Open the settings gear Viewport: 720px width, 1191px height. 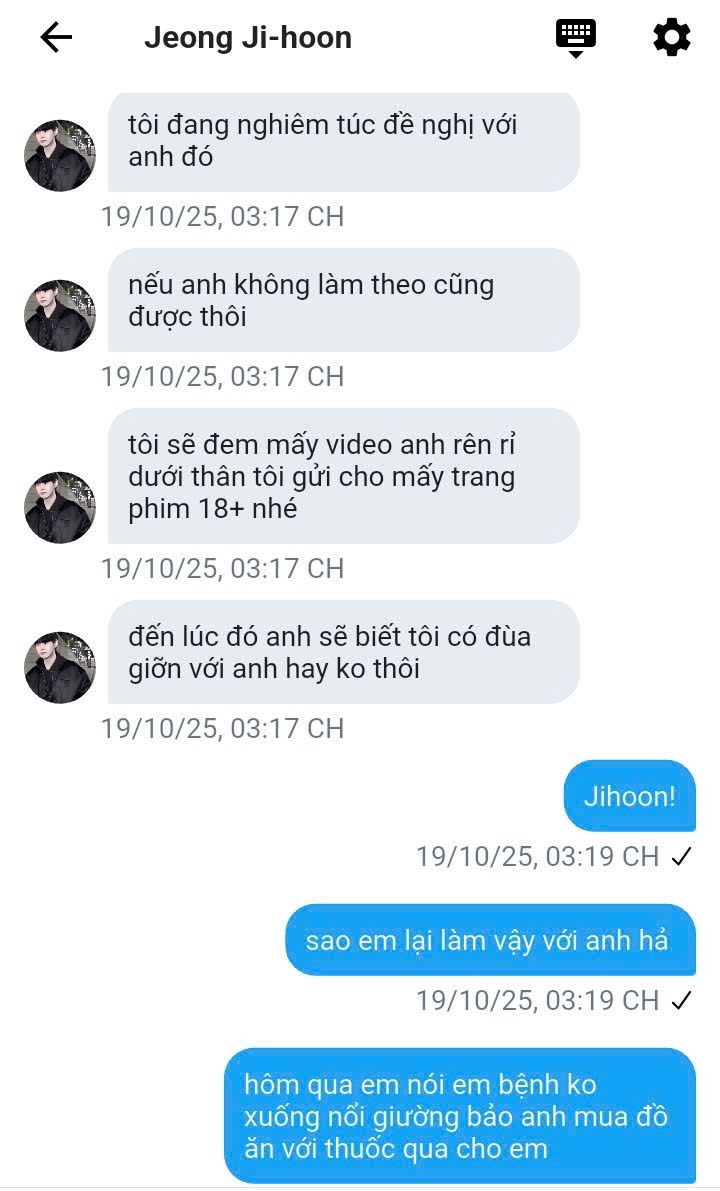coord(671,38)
